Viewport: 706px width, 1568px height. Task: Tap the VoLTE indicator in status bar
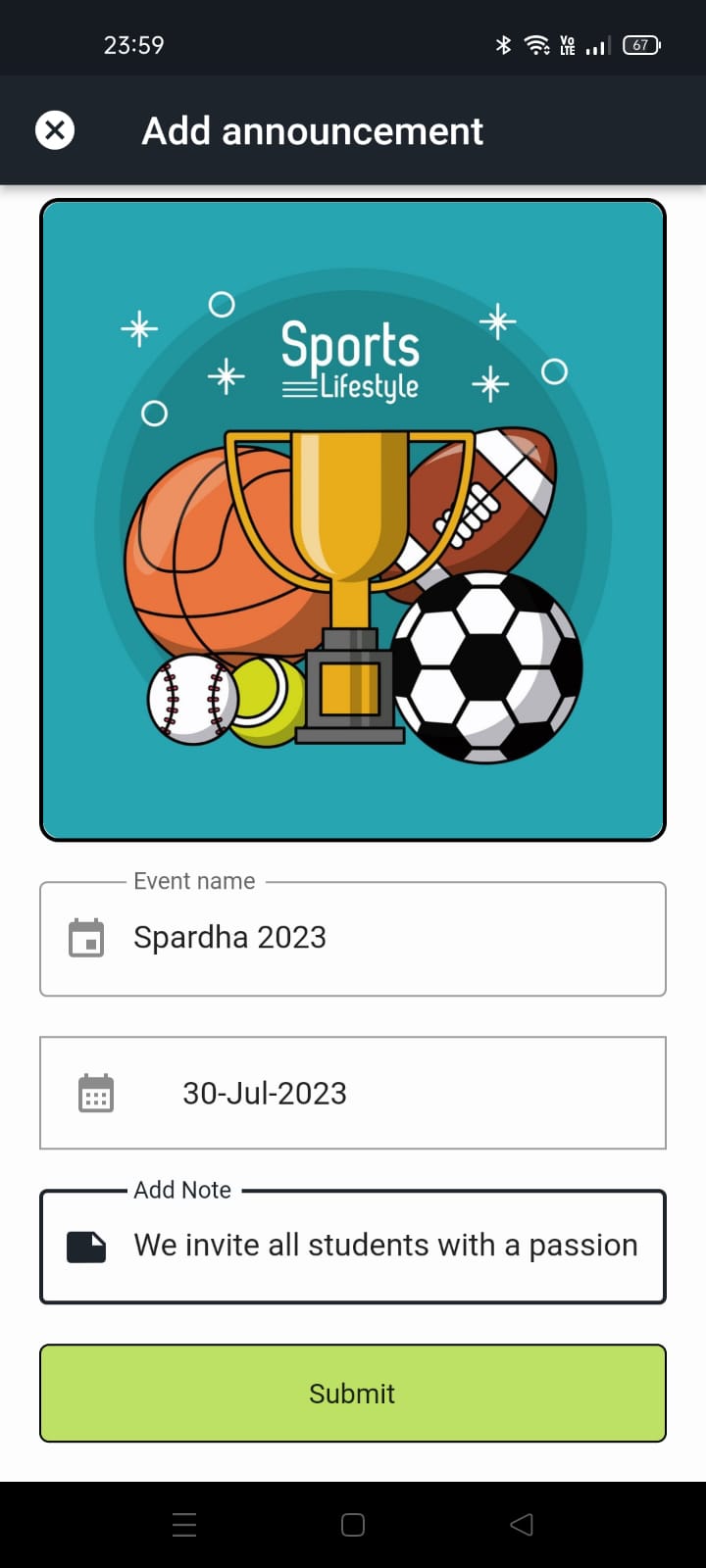point(567,44)
